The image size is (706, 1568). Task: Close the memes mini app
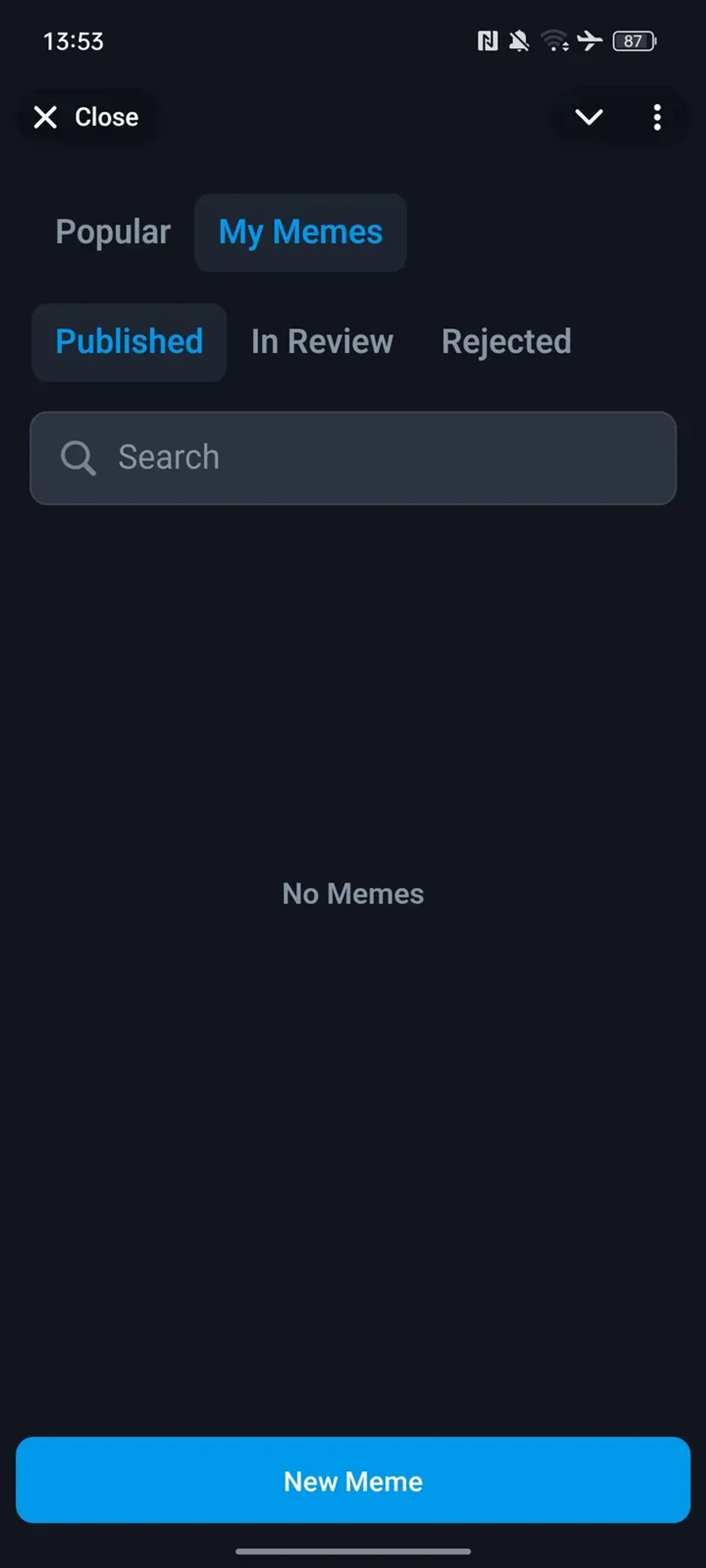click(x=86, y=117)
